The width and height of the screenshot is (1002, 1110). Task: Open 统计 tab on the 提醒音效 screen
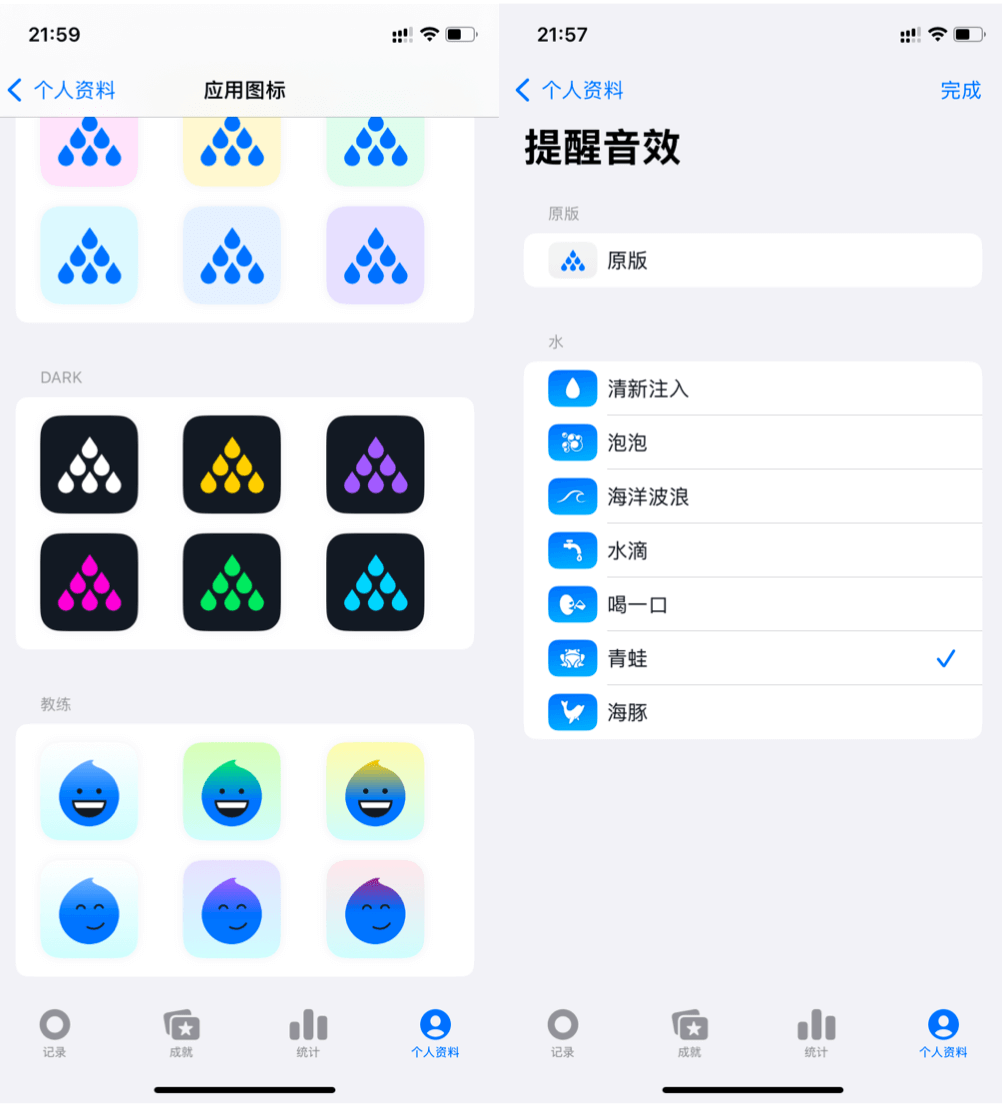[816, 1033]
